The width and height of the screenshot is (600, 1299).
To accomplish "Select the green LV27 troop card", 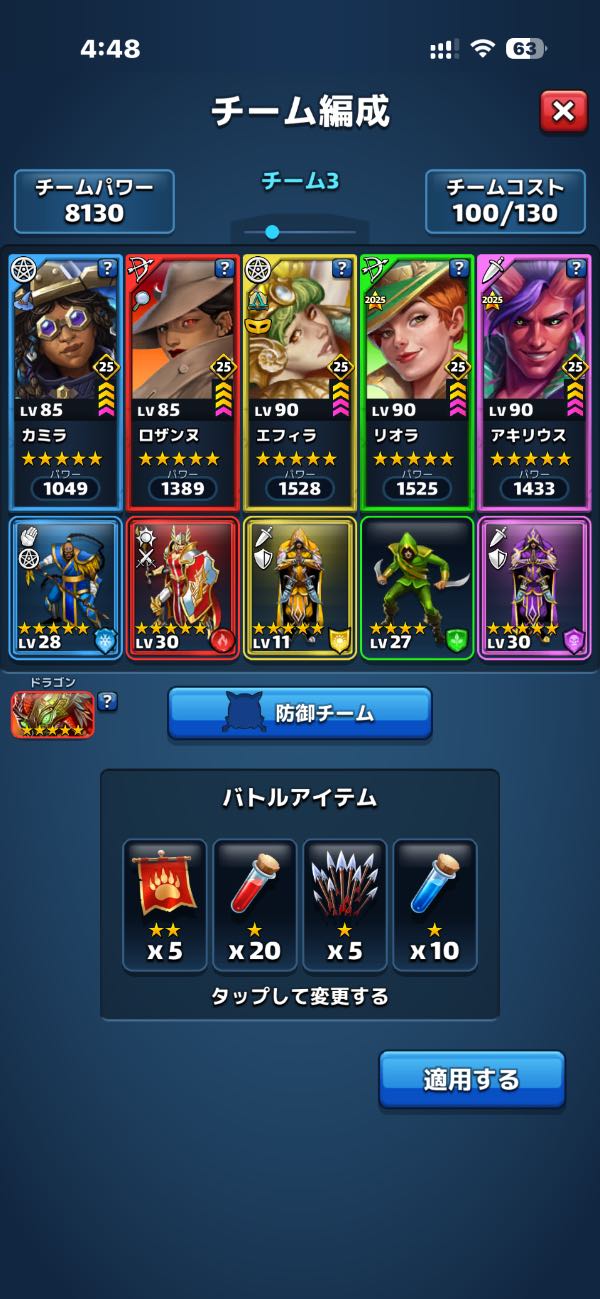I will tap(416, 587).
